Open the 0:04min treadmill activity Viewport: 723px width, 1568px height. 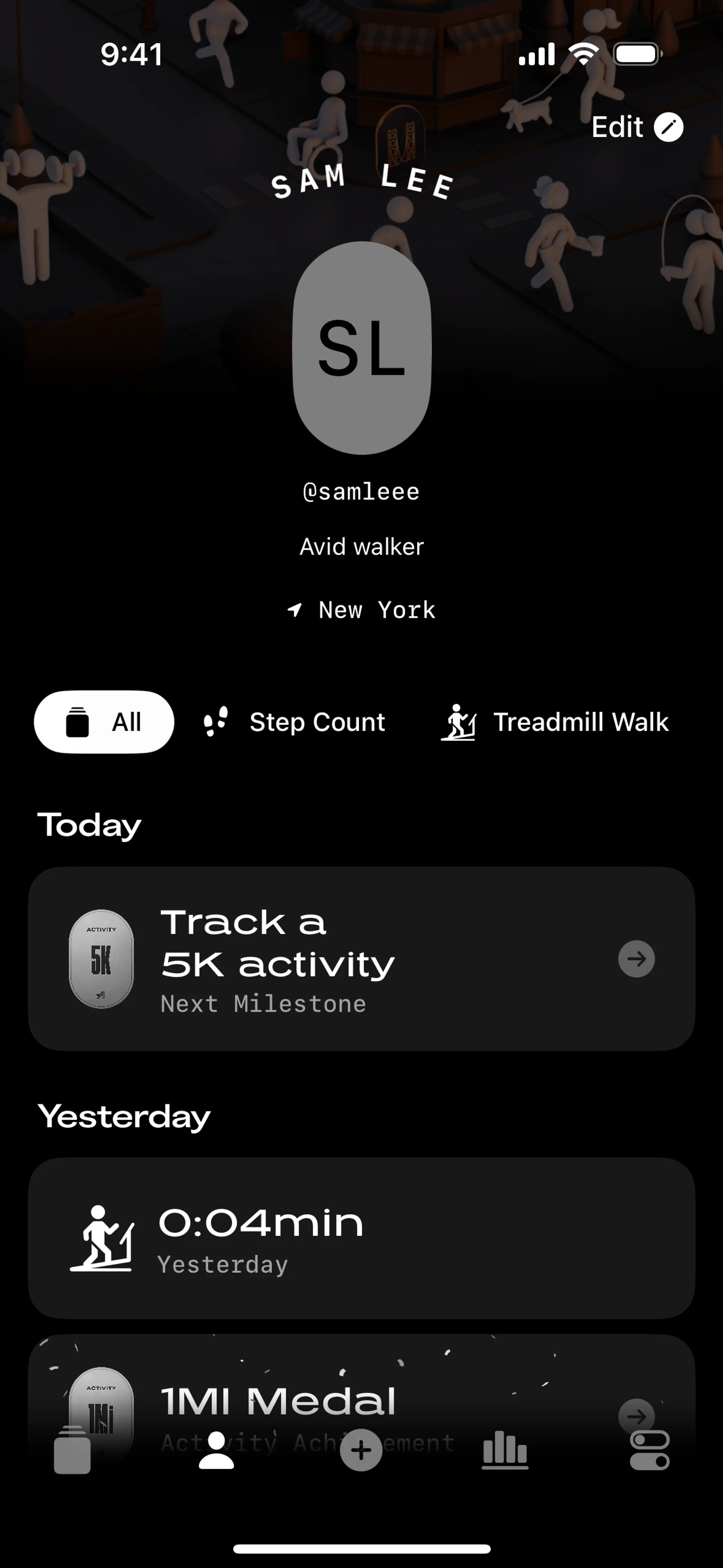pos(361,1238)
